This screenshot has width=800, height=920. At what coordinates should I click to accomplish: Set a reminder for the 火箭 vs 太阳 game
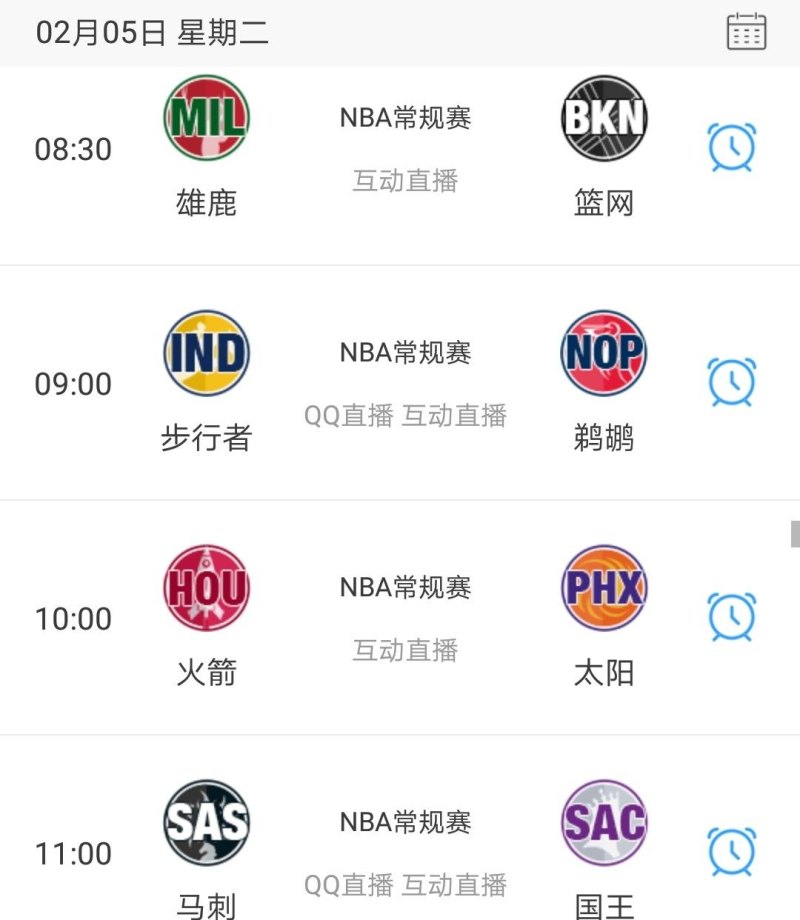[732, 617]
